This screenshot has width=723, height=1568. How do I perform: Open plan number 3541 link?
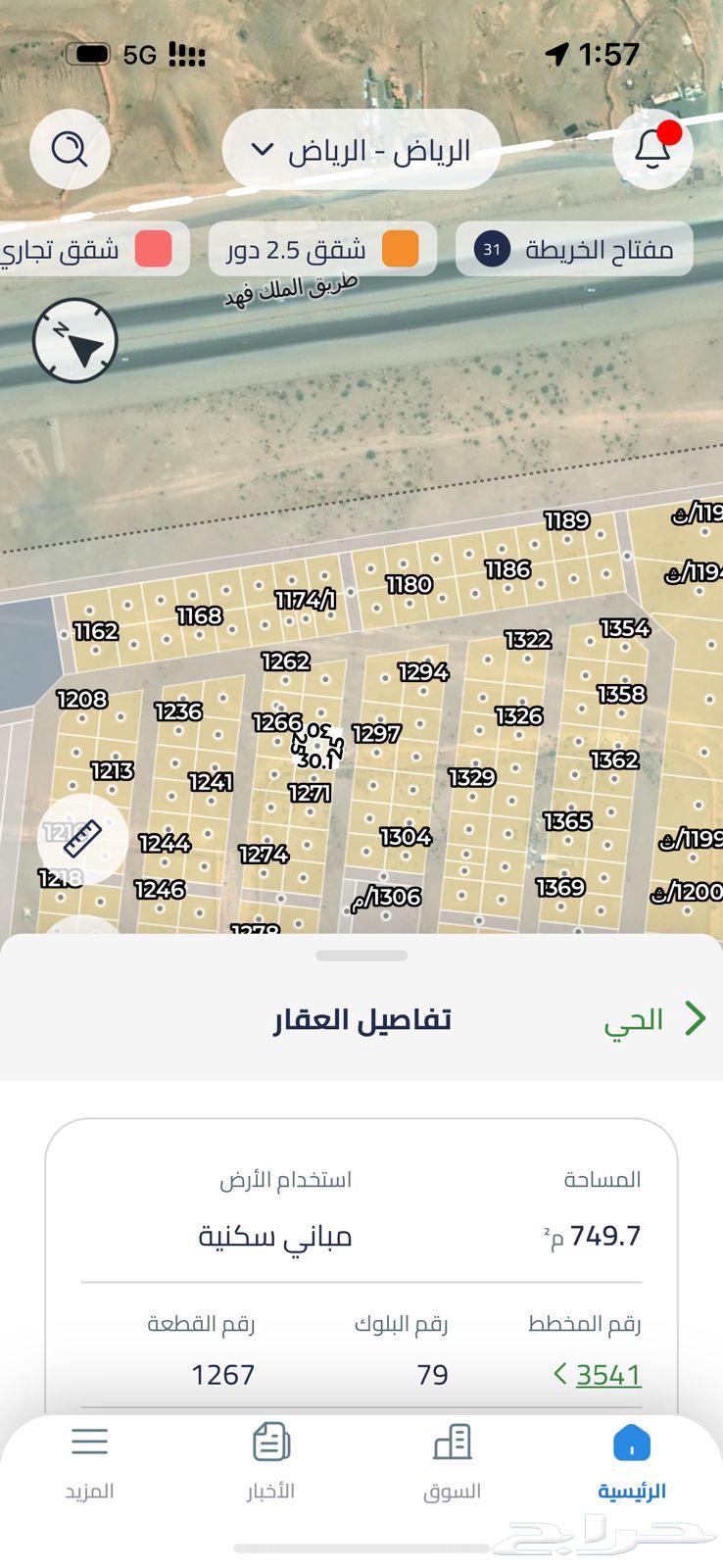[x=607, y=1375]
